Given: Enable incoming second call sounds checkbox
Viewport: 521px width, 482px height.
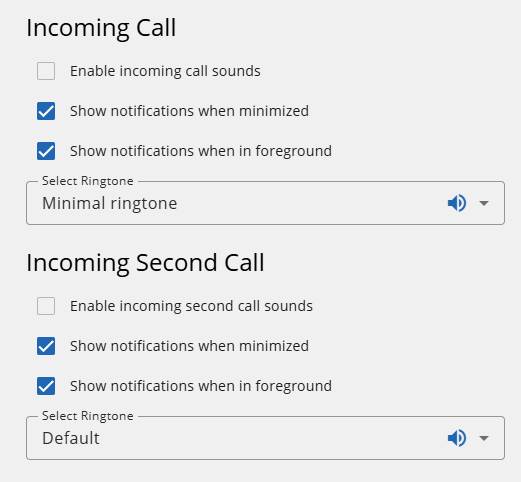Looking at the screenshot, I should [46, 306].
